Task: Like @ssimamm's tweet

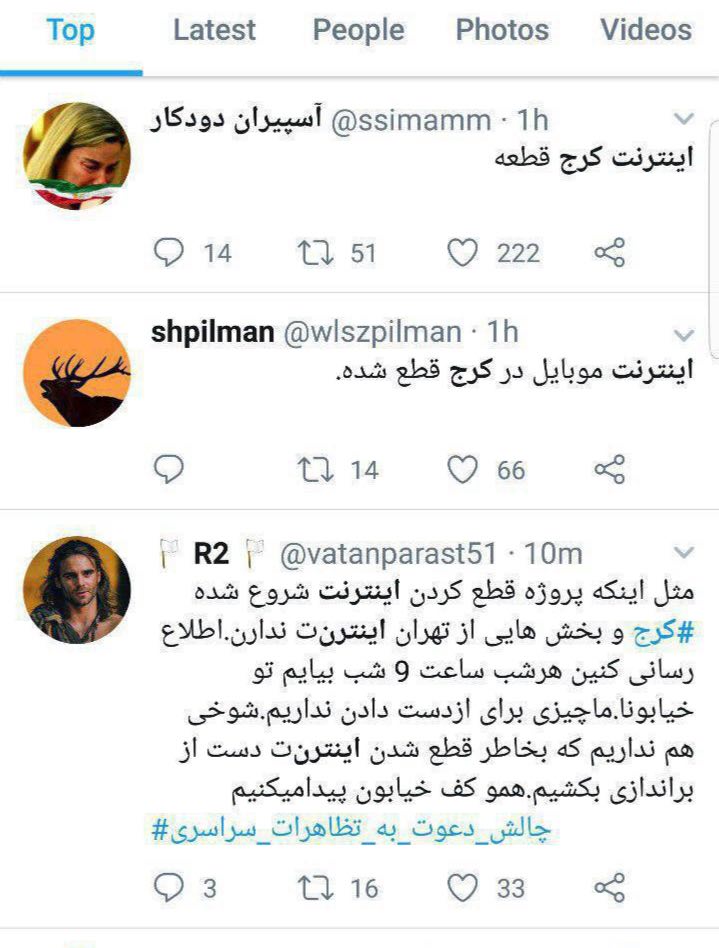Action: pos(462,253)
